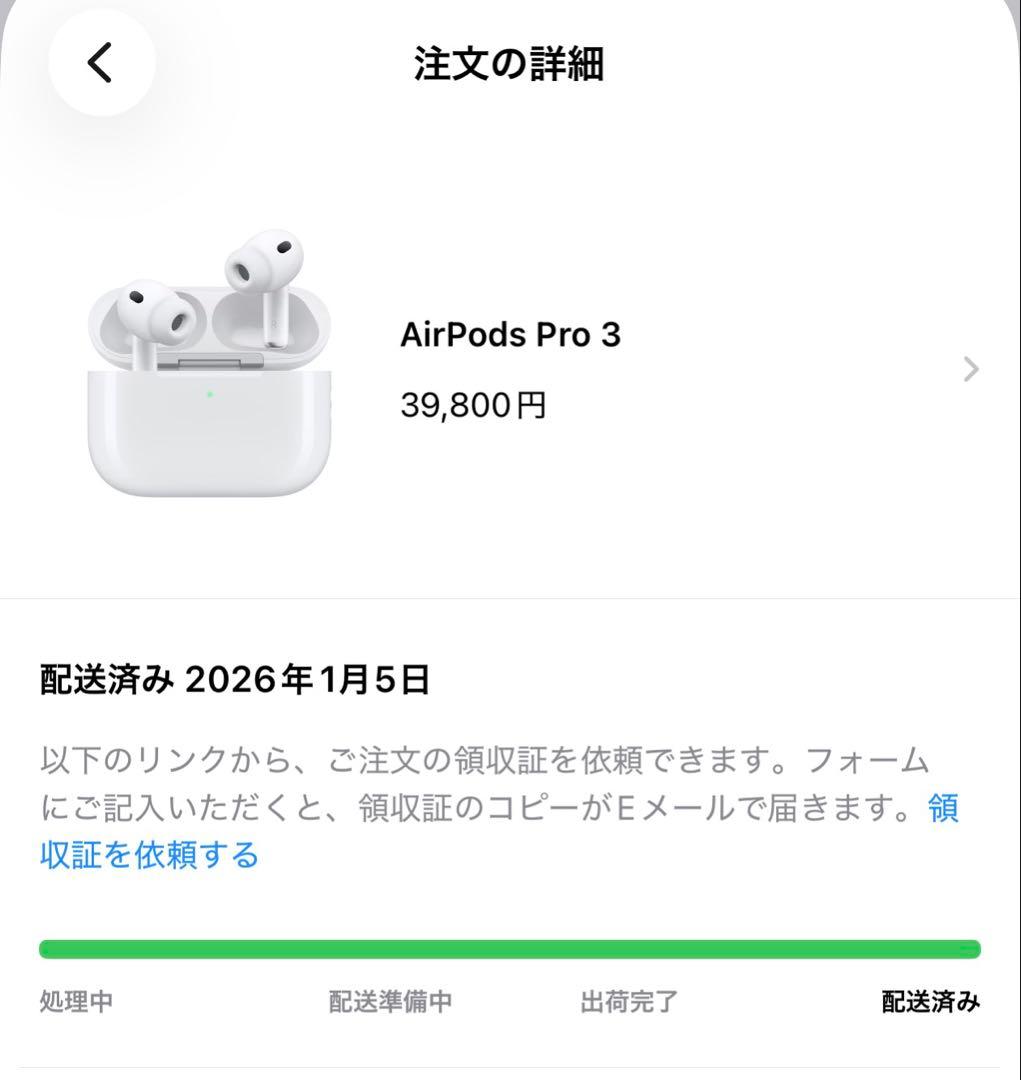Tap the 注文の詳細 screen title
Viewport: 1021px width, 1080px height.
(510, 62)
